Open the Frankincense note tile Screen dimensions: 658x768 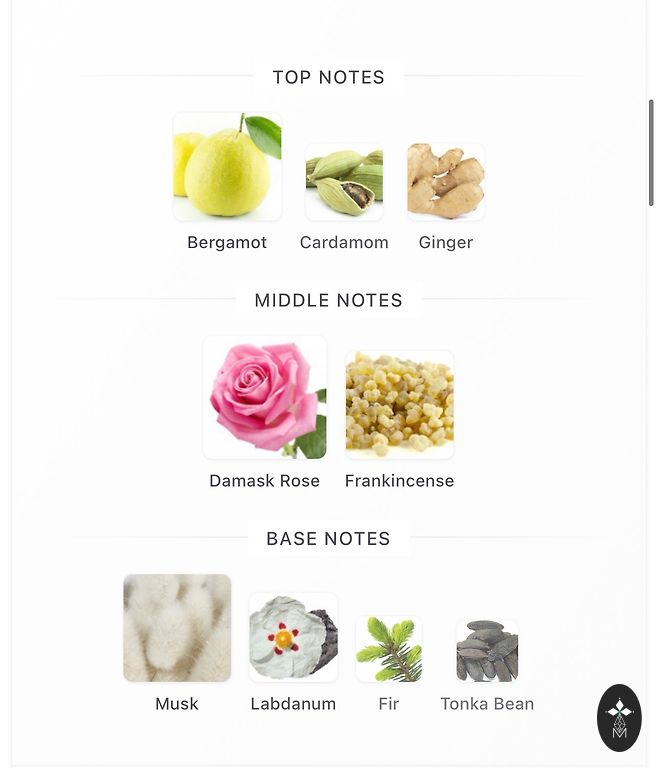click(399, 404)
